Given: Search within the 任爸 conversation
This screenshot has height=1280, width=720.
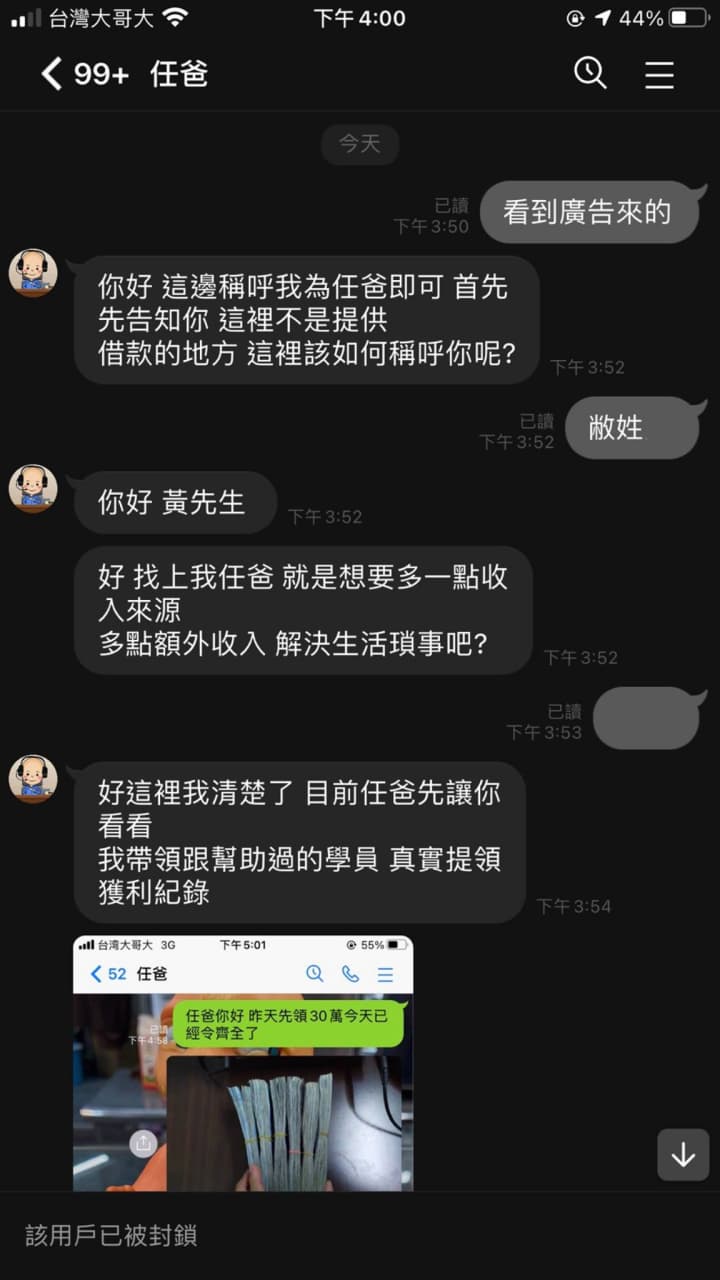Looking at the screenshot, I should point(590,73).
